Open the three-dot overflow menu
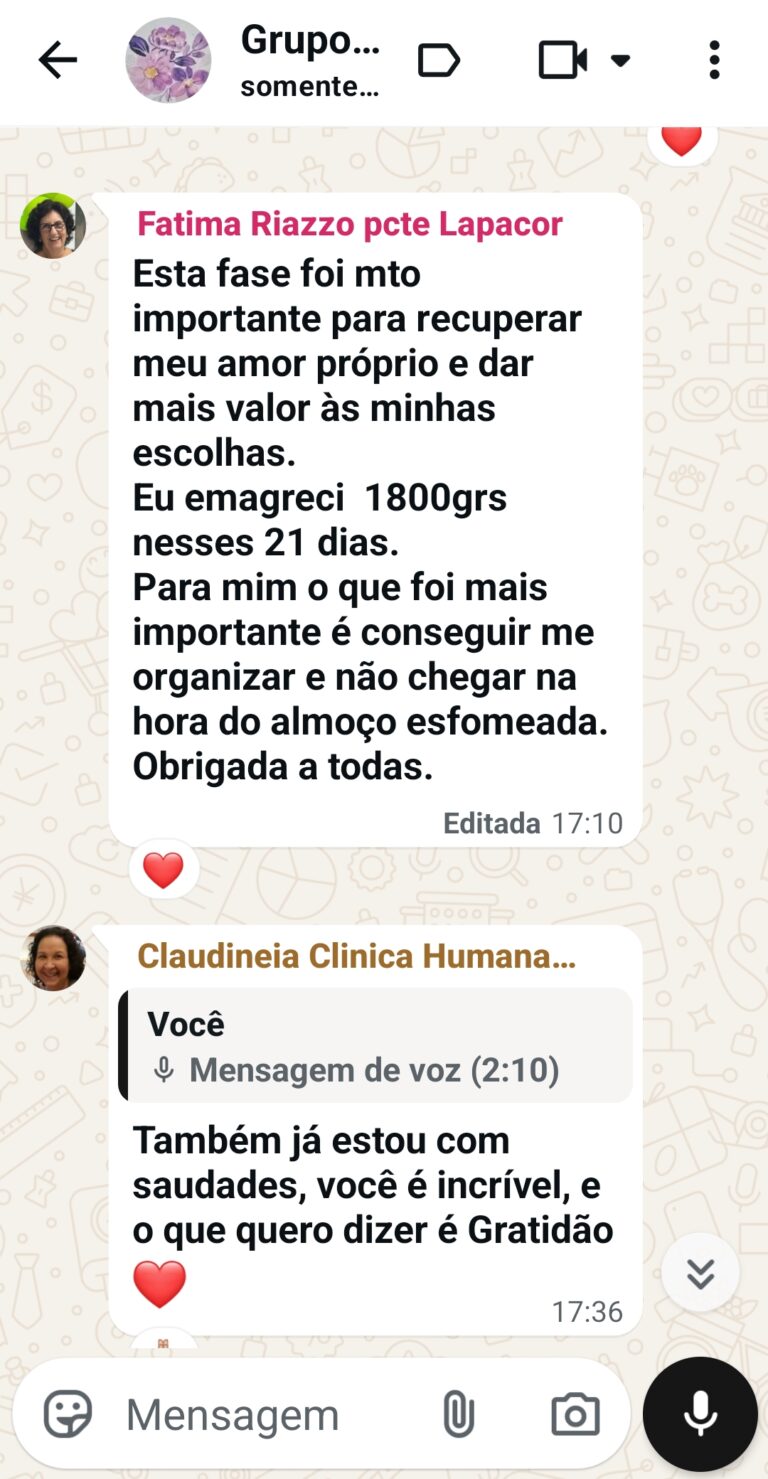 (x=713, y=61)
